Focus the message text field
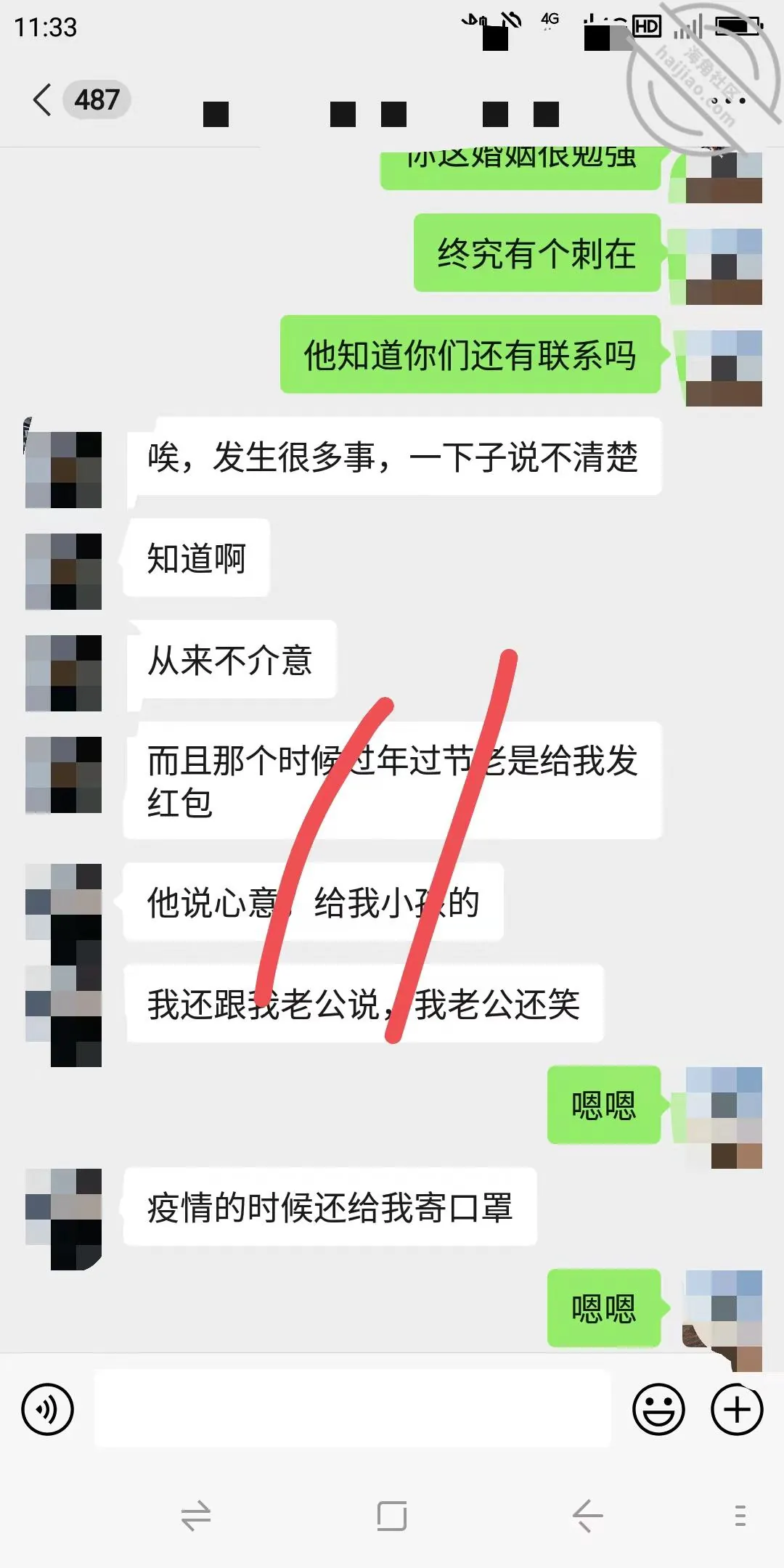The height and width of the screenshot is (1568, 784). pos(353,1409)
